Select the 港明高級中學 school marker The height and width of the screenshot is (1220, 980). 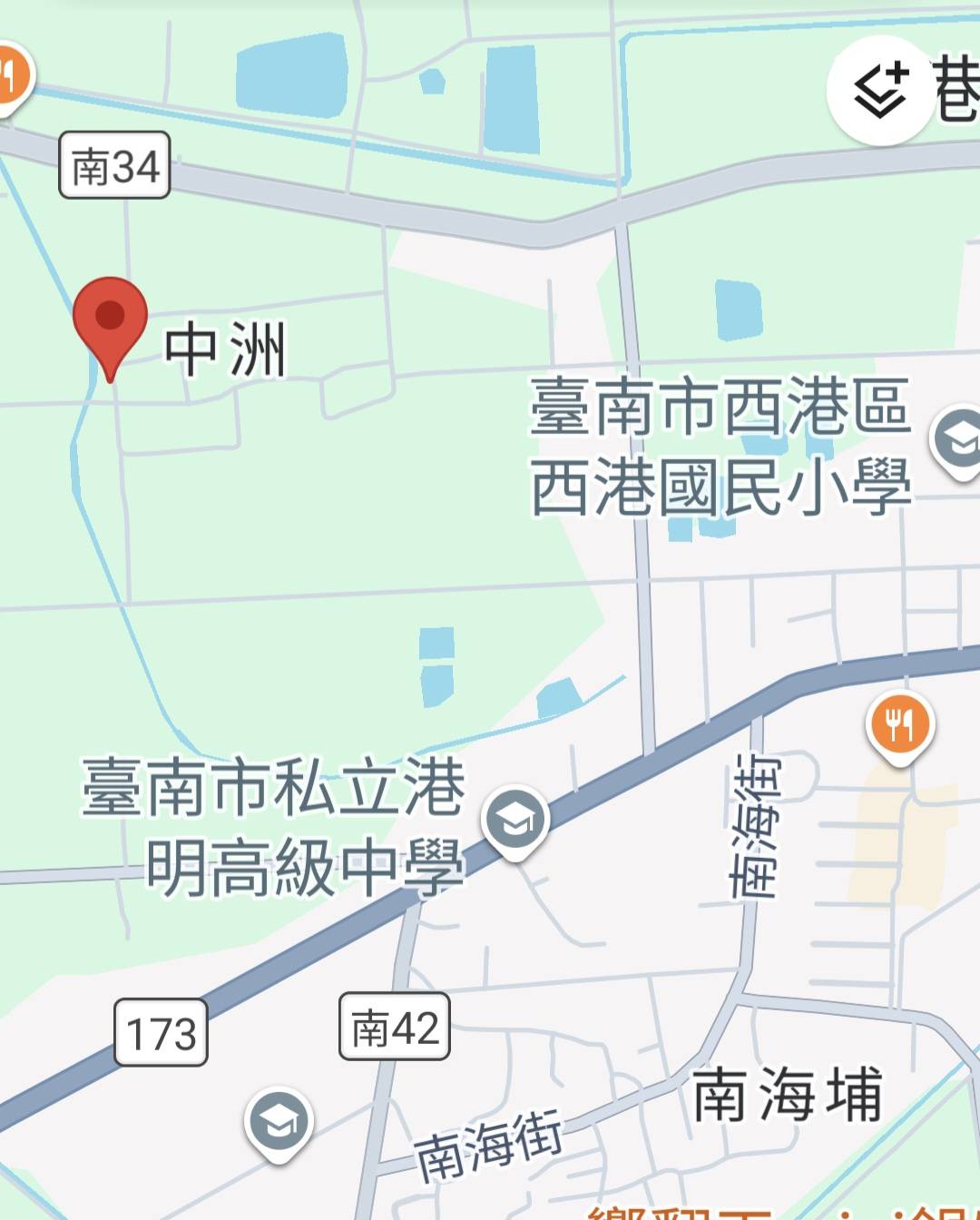(515, 820)
